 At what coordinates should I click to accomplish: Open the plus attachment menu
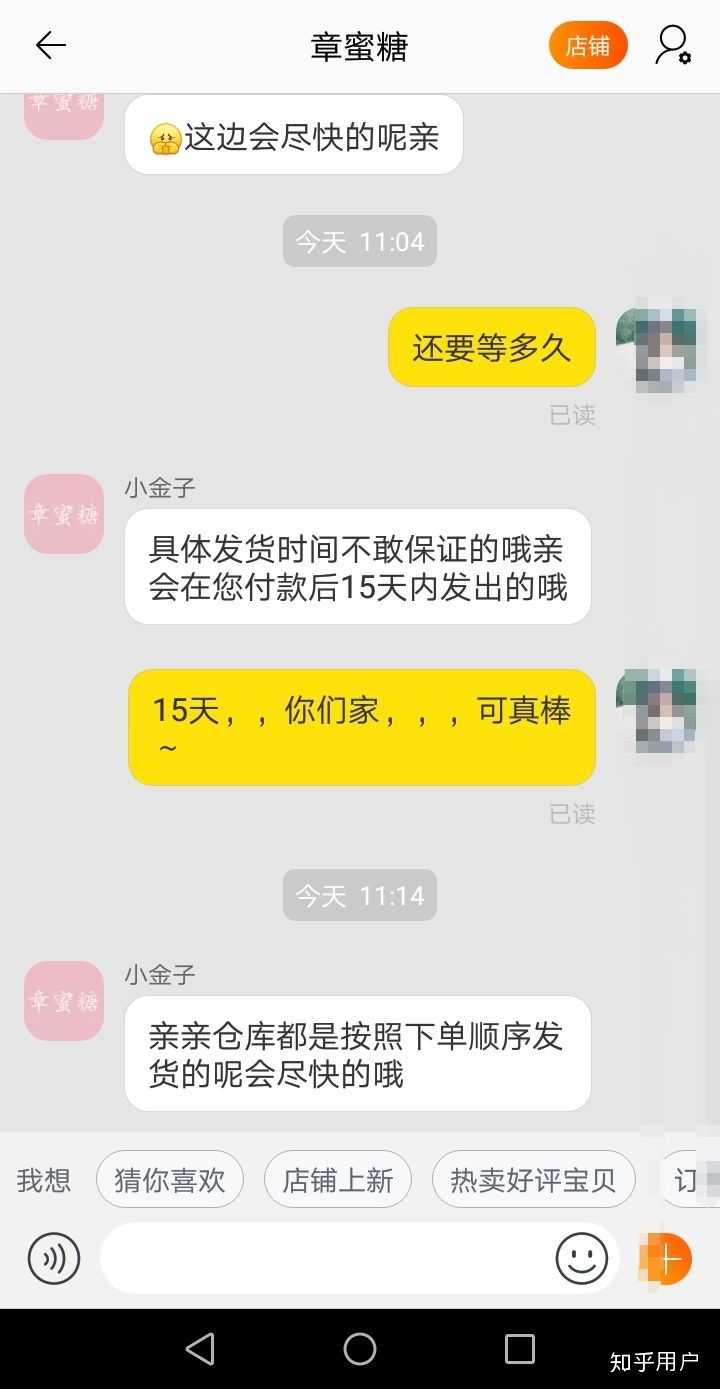(x=668, y=1258)
